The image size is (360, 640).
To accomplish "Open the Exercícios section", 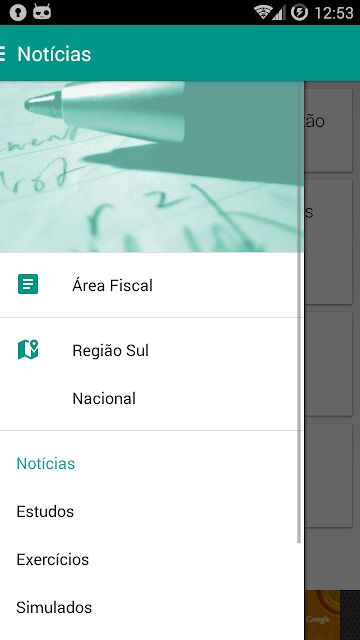I will pos(151,559).
